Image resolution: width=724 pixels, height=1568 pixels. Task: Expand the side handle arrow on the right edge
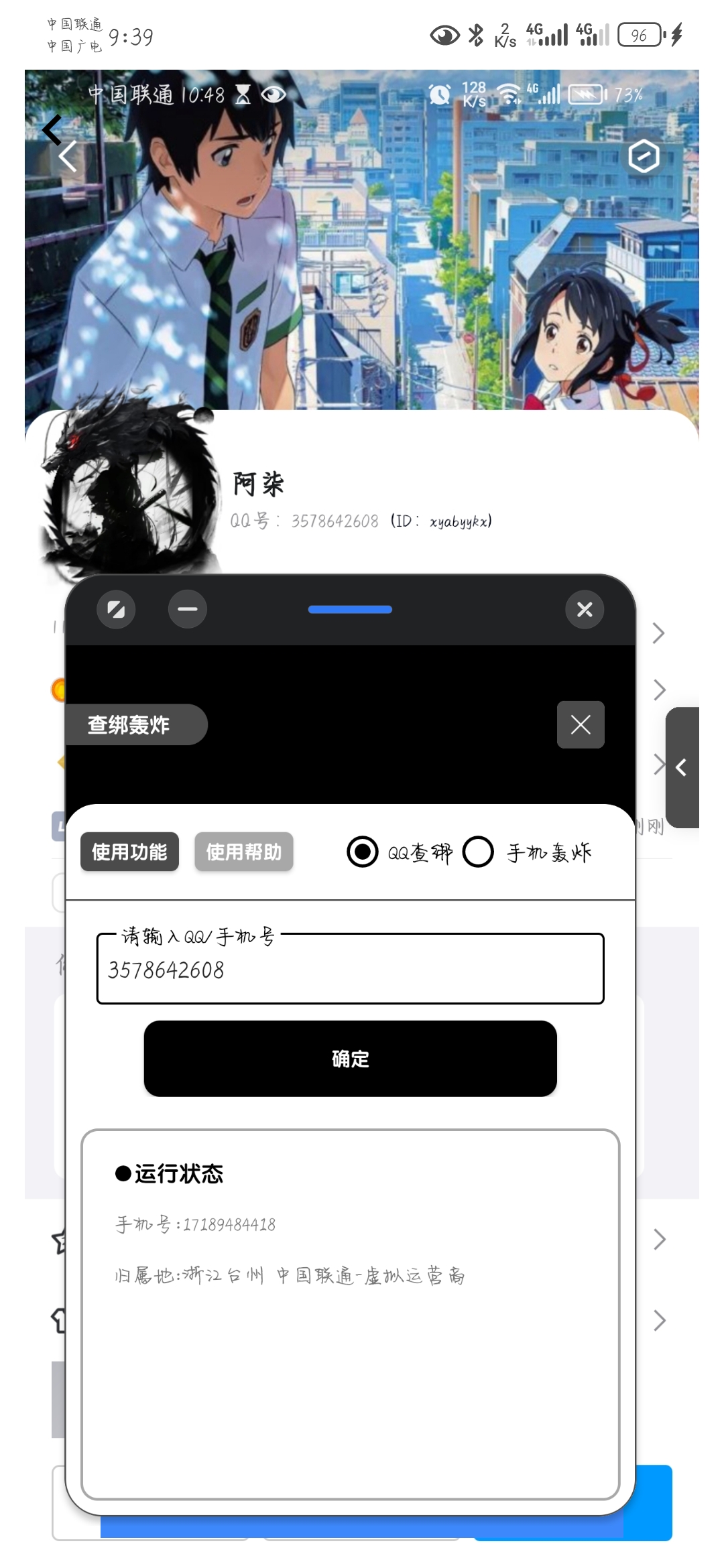point(682,767)
